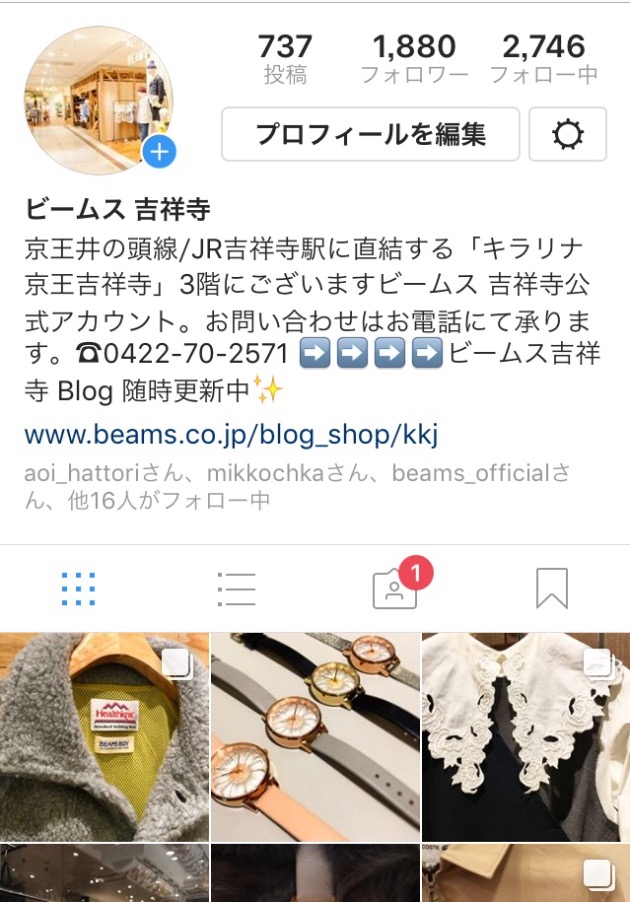Viewport: 630px width, 902px height.
Task: Switch to the grid view tab
Action: [78, 589]
